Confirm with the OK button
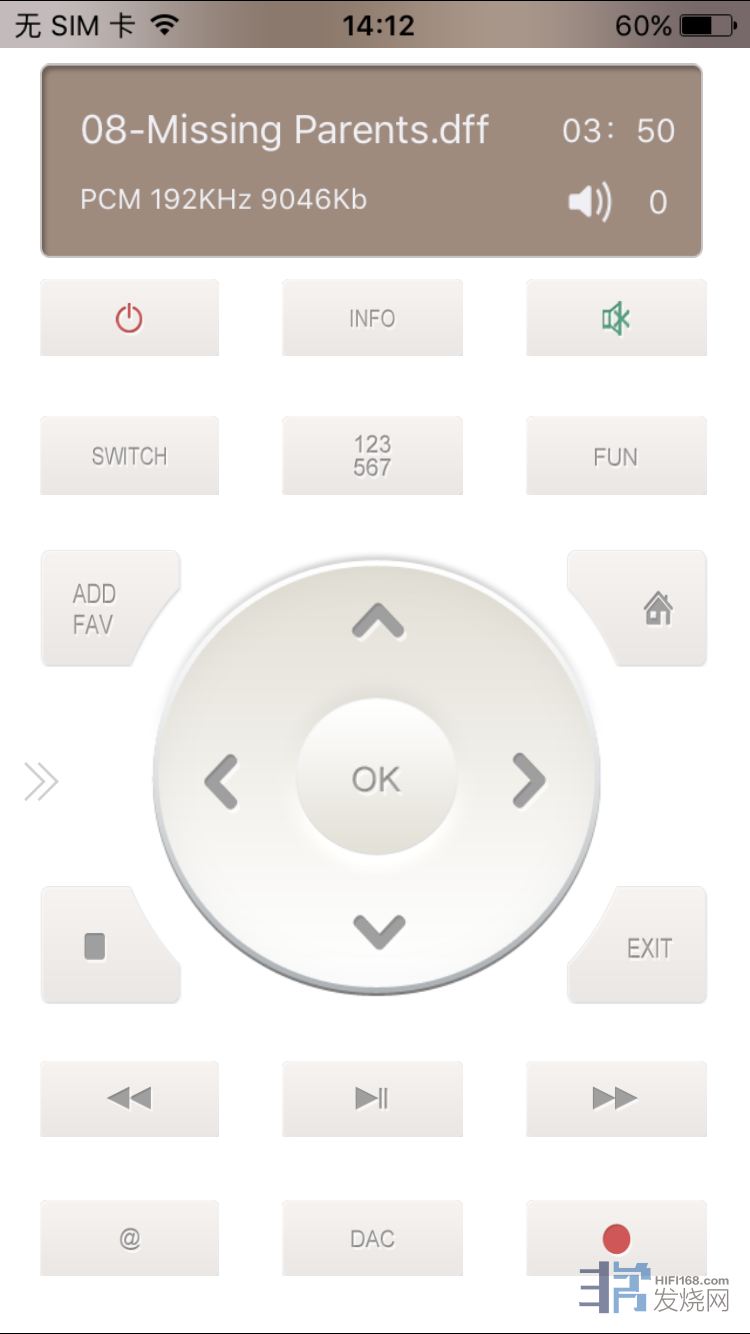The width and height of the screenshot is (750, 1334). coord(376,779)
